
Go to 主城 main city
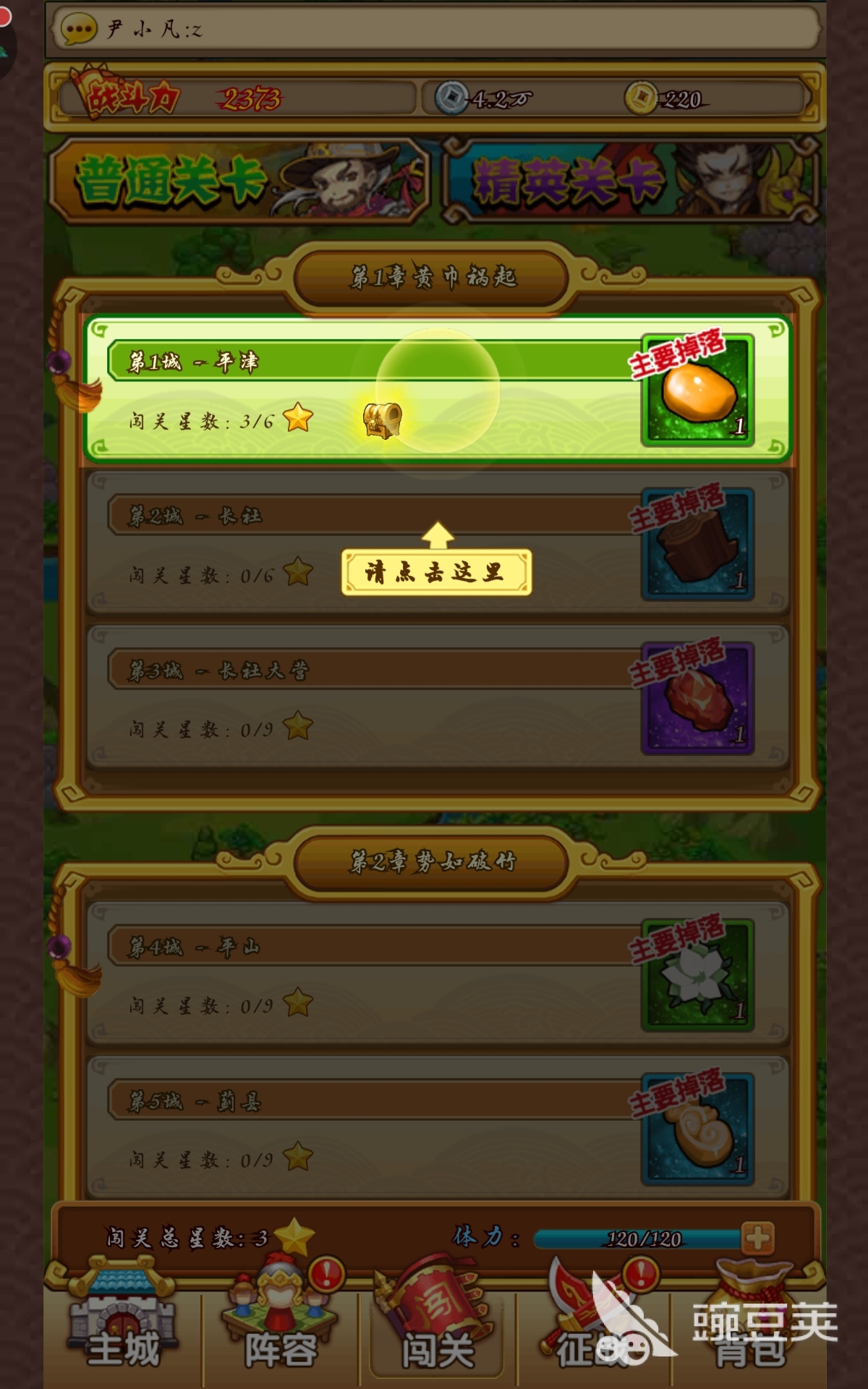123,1325
